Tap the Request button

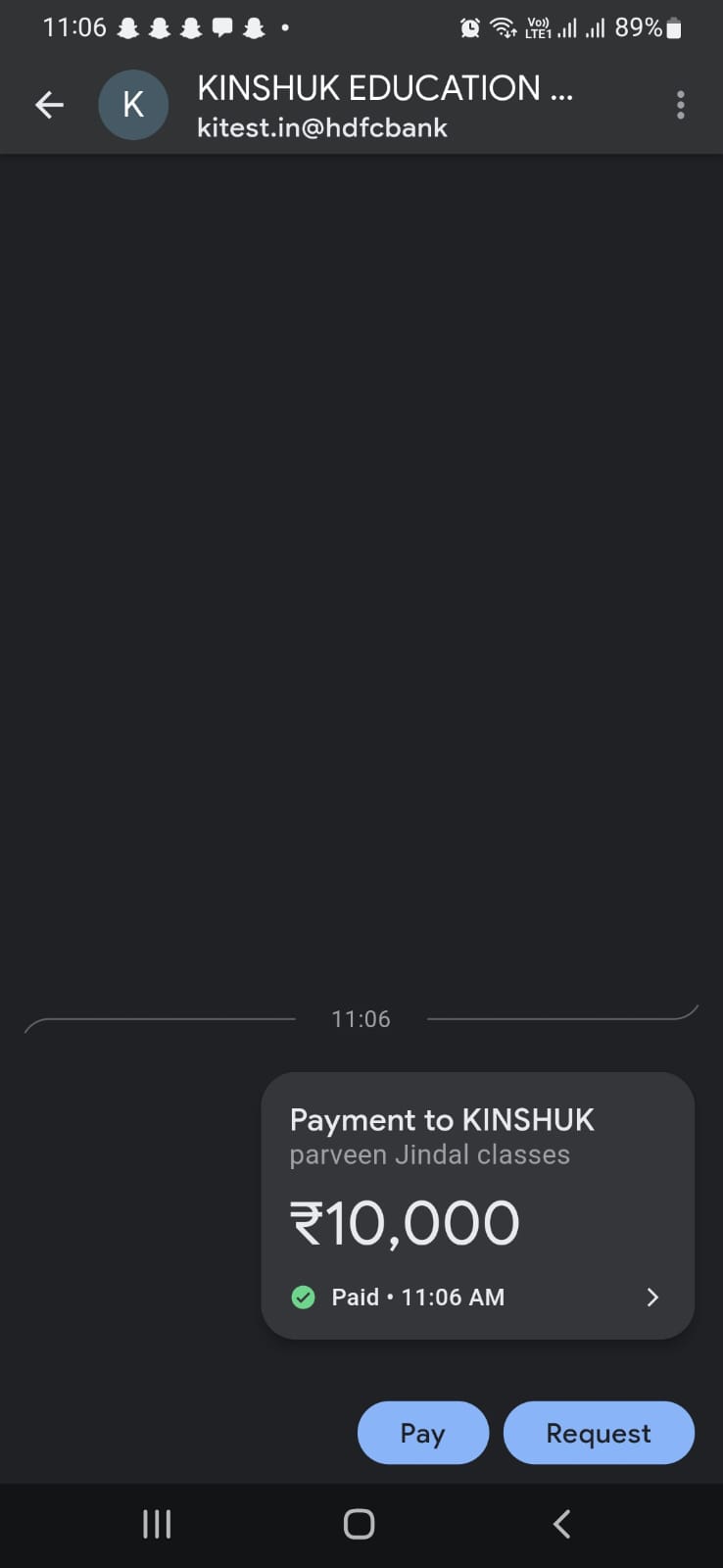[x=598, y=1433]
